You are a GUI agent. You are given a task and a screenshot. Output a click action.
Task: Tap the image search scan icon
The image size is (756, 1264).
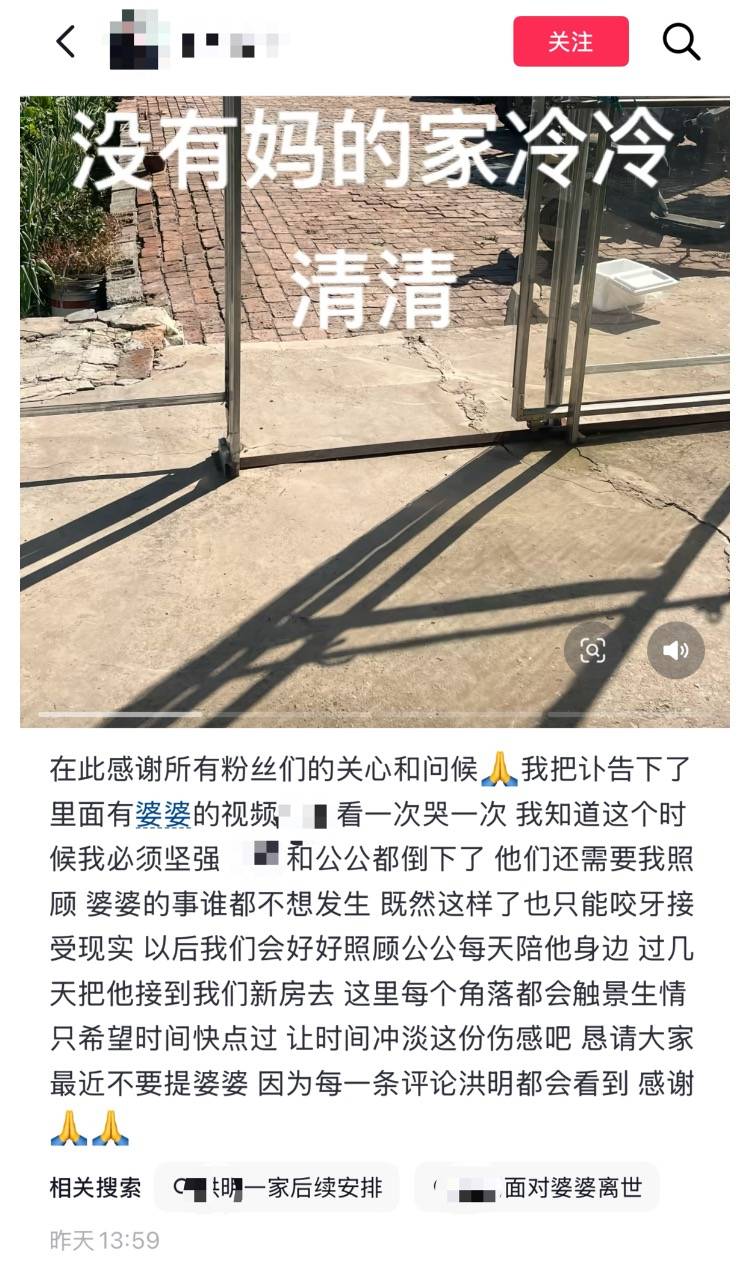[x=593, y=651]
